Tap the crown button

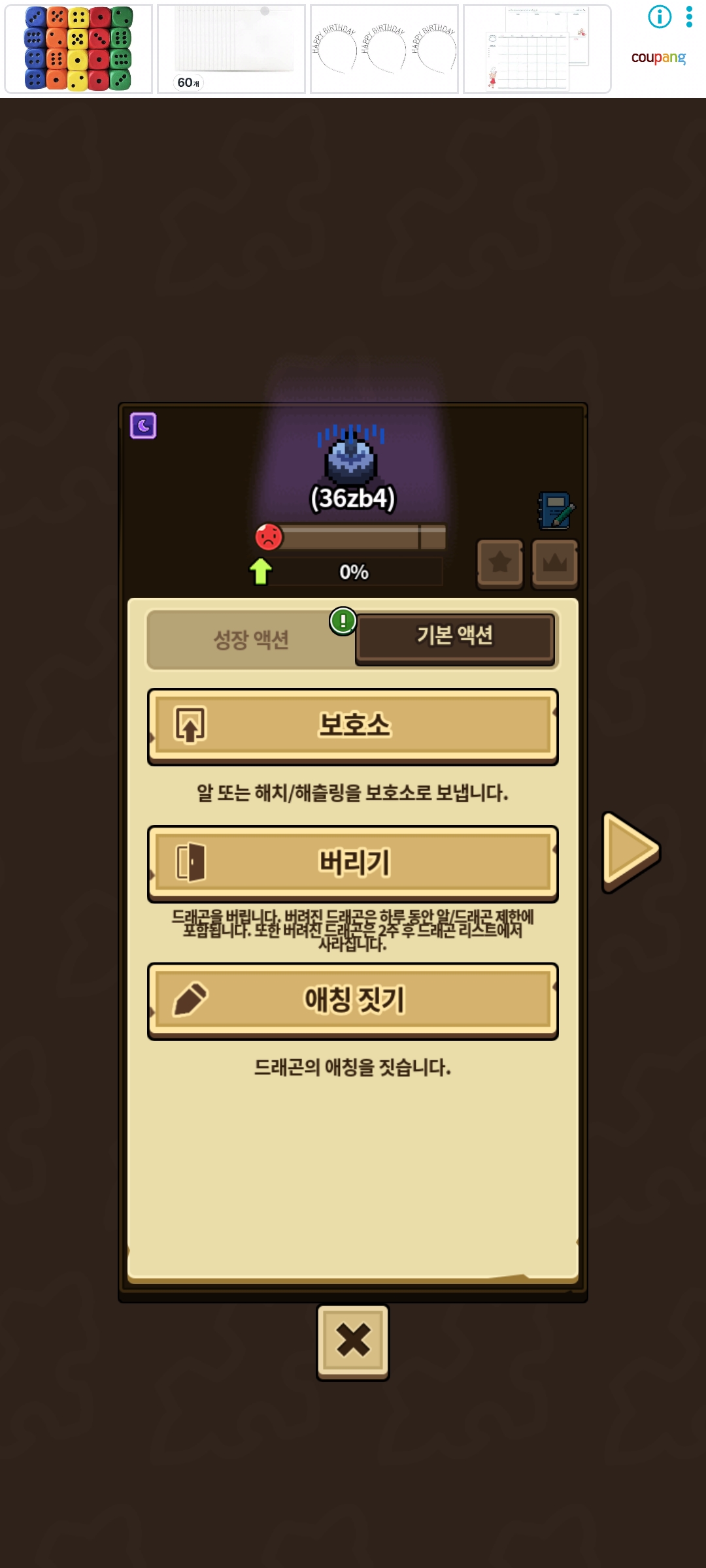point(554,563)
